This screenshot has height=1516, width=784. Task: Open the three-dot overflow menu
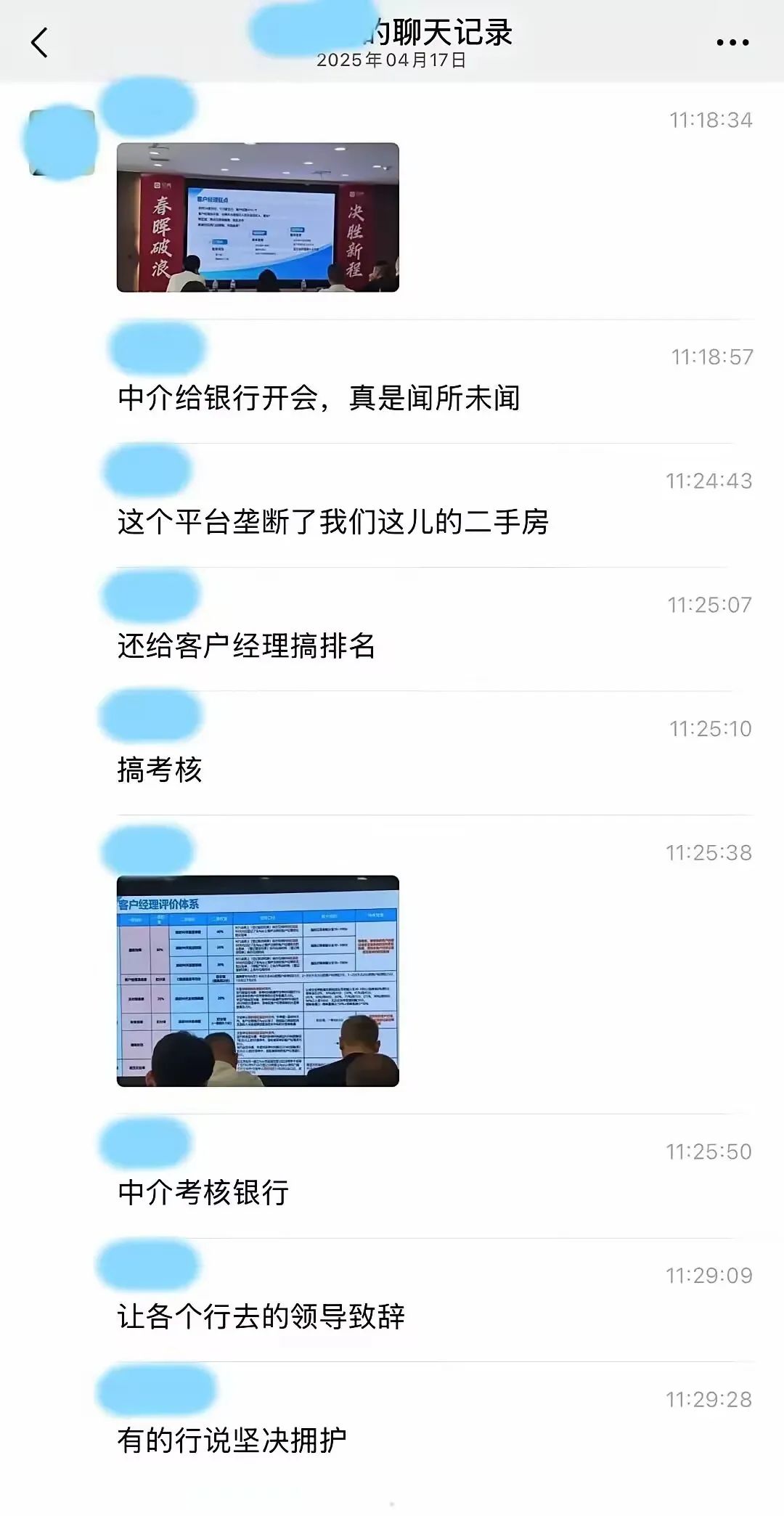pos(732,43)
